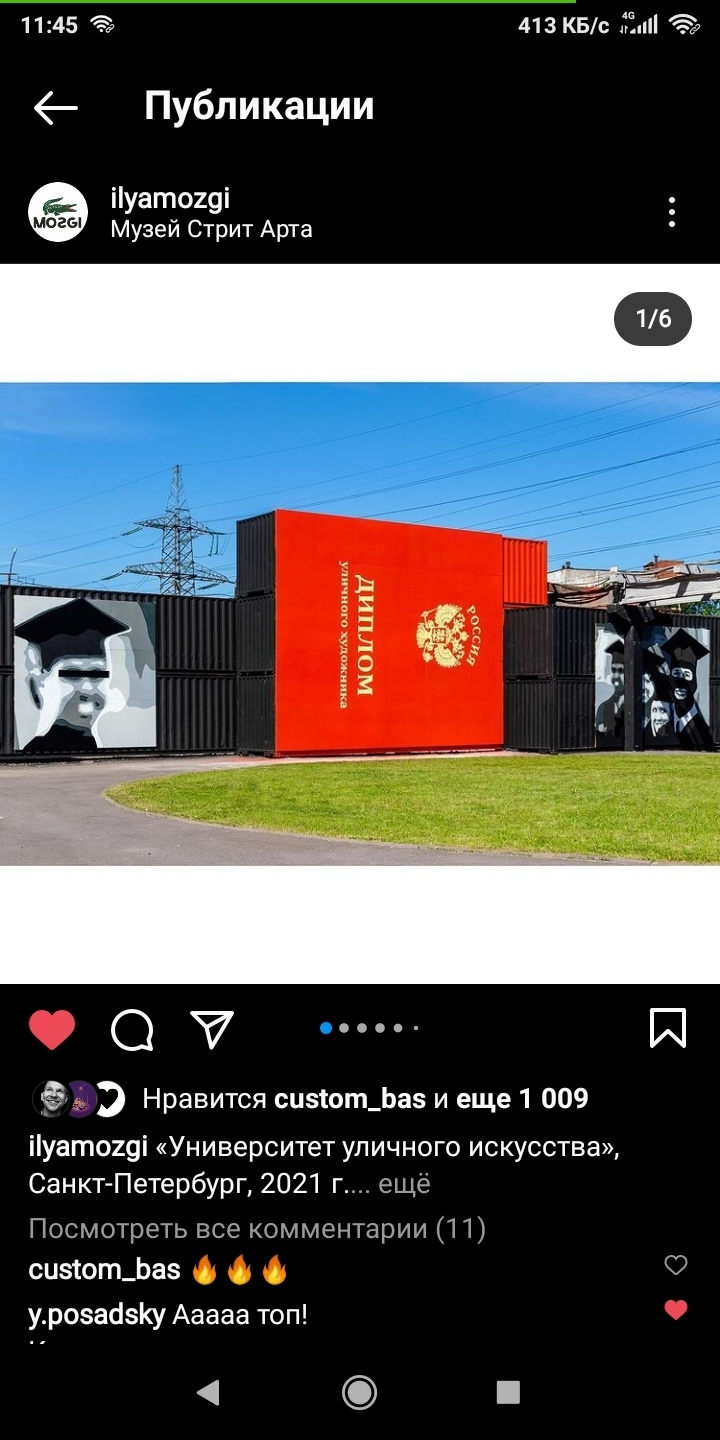Go back from Публикации screen
The image size is (720, 1440).
point(55,107)
